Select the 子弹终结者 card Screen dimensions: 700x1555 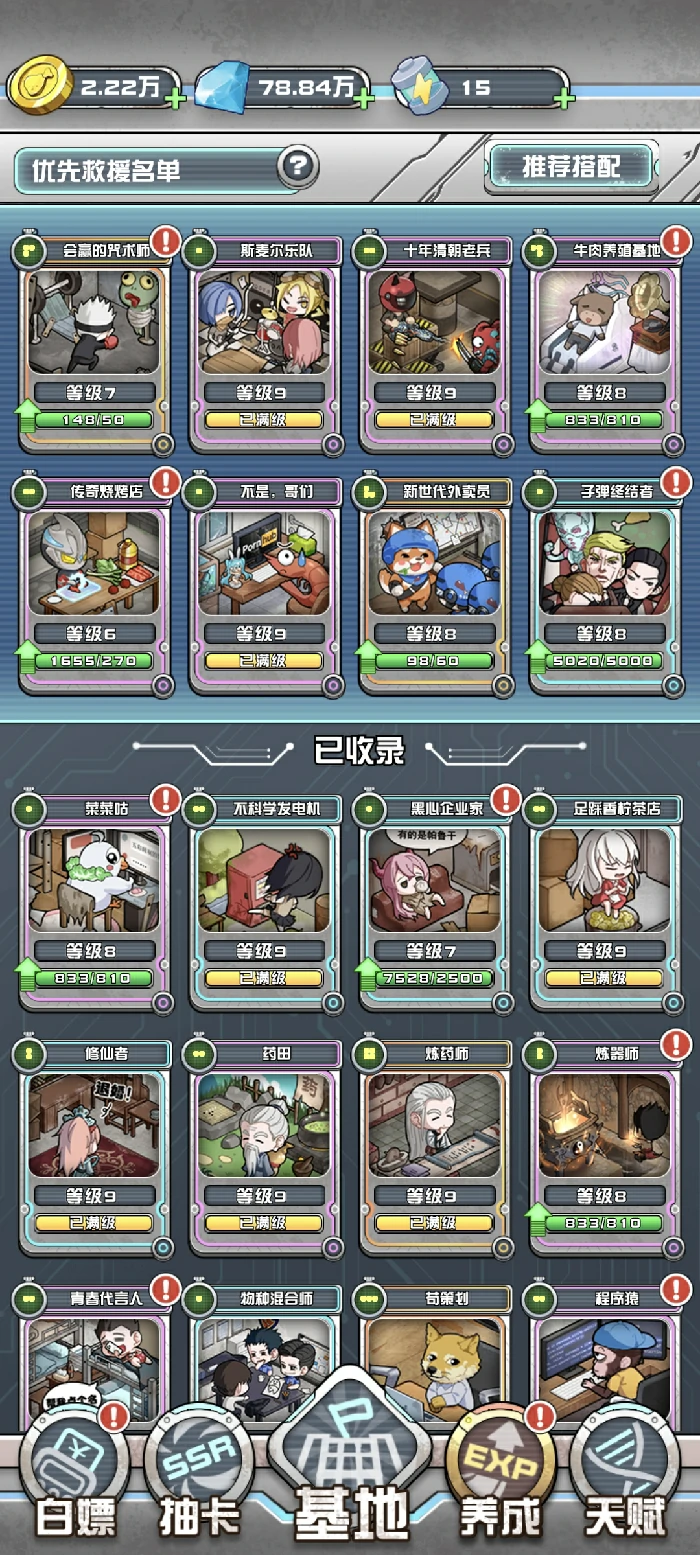coord(603,580)
